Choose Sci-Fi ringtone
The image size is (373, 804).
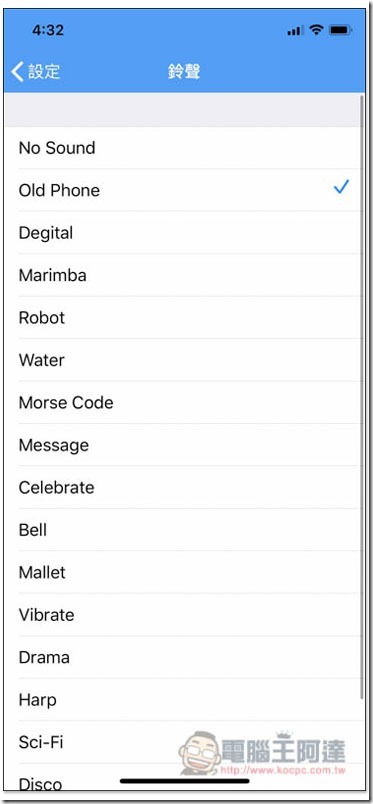(x=184, y=742)
